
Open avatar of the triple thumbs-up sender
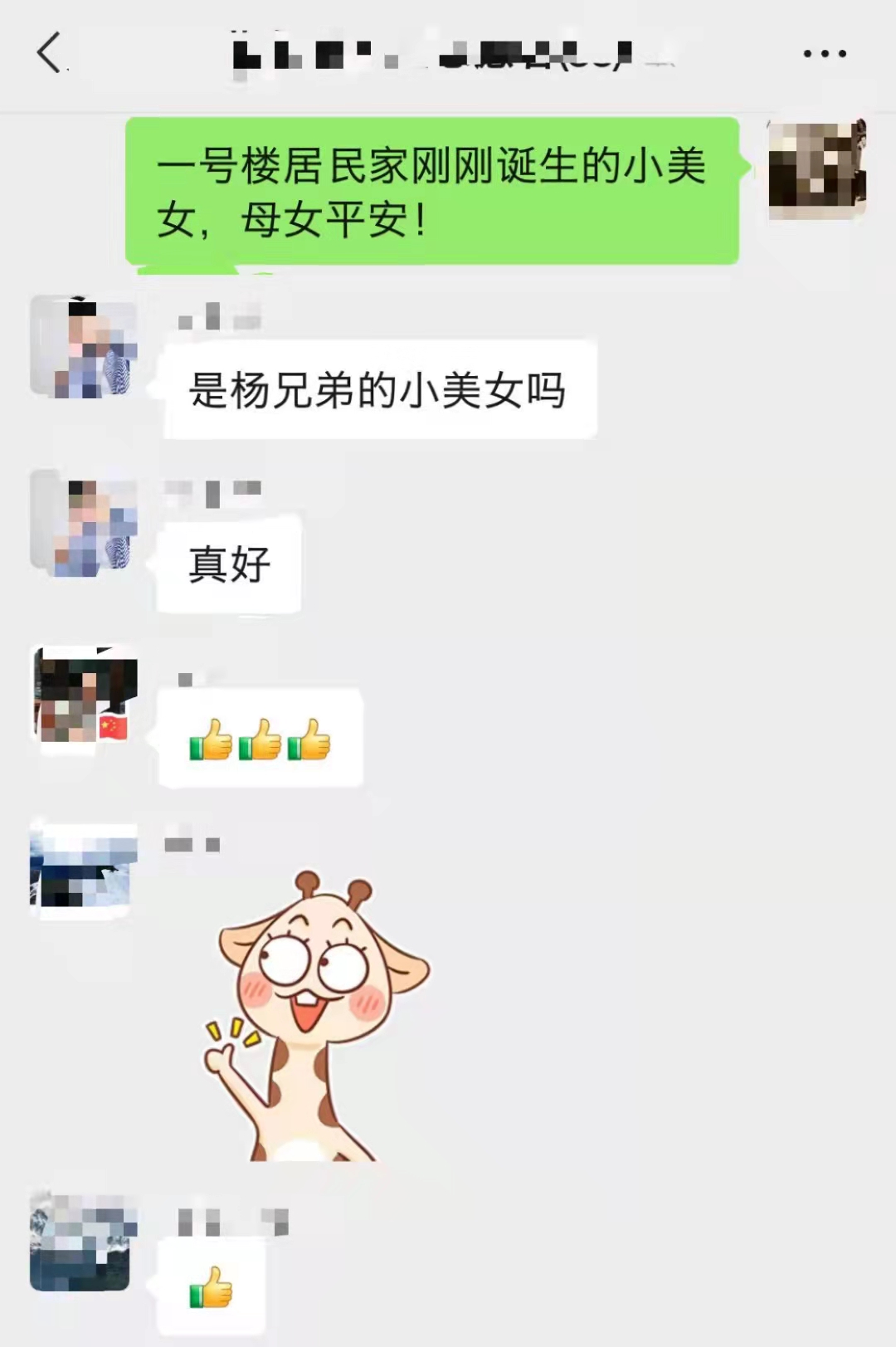click(83, 695)
